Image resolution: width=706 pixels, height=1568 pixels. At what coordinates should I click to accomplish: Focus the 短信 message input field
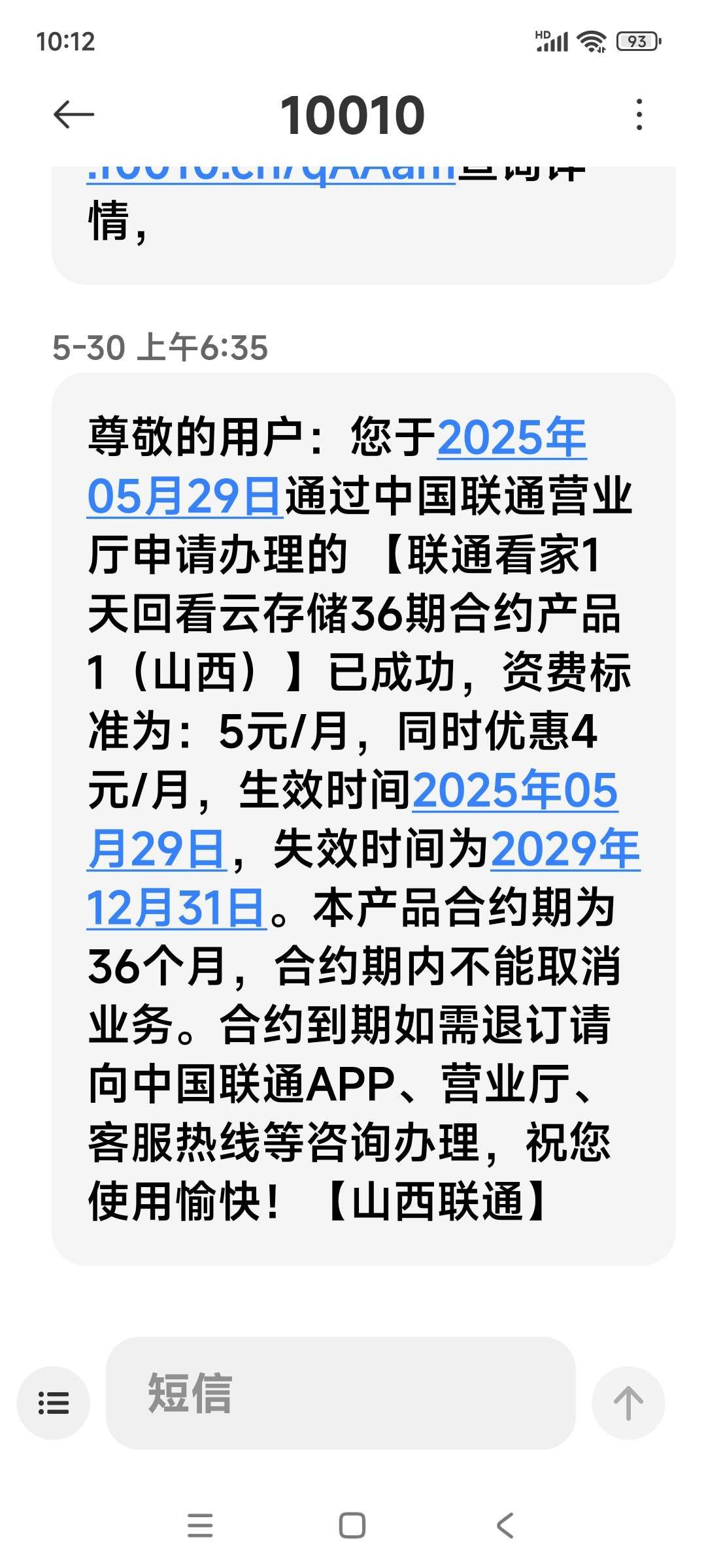click(340, 1393)
